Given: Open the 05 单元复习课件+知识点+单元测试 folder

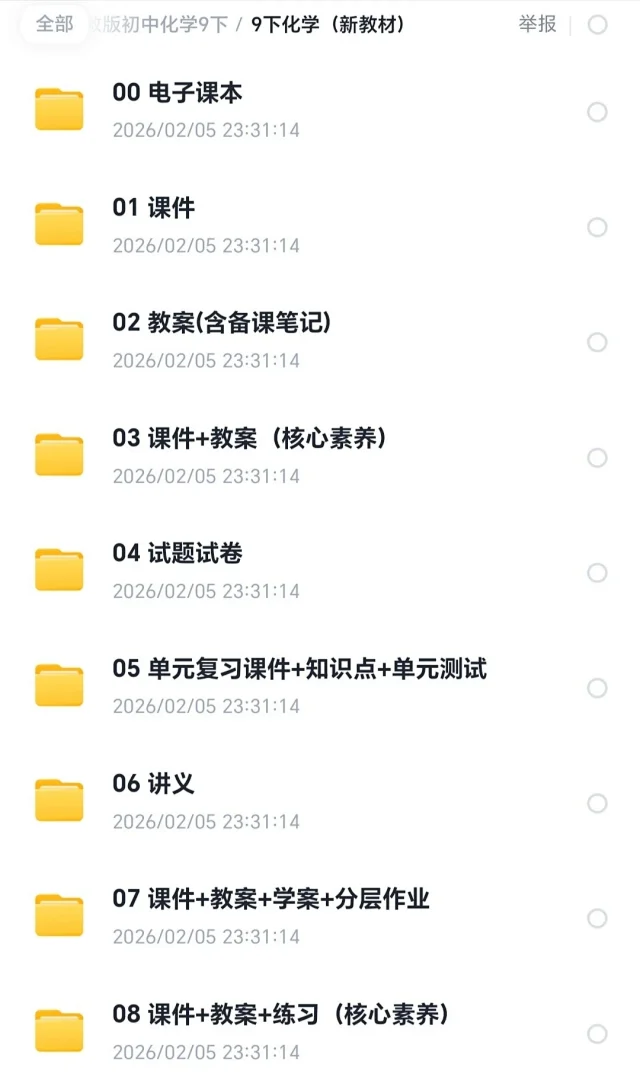Looking at the screenshot, I should 299,669.
